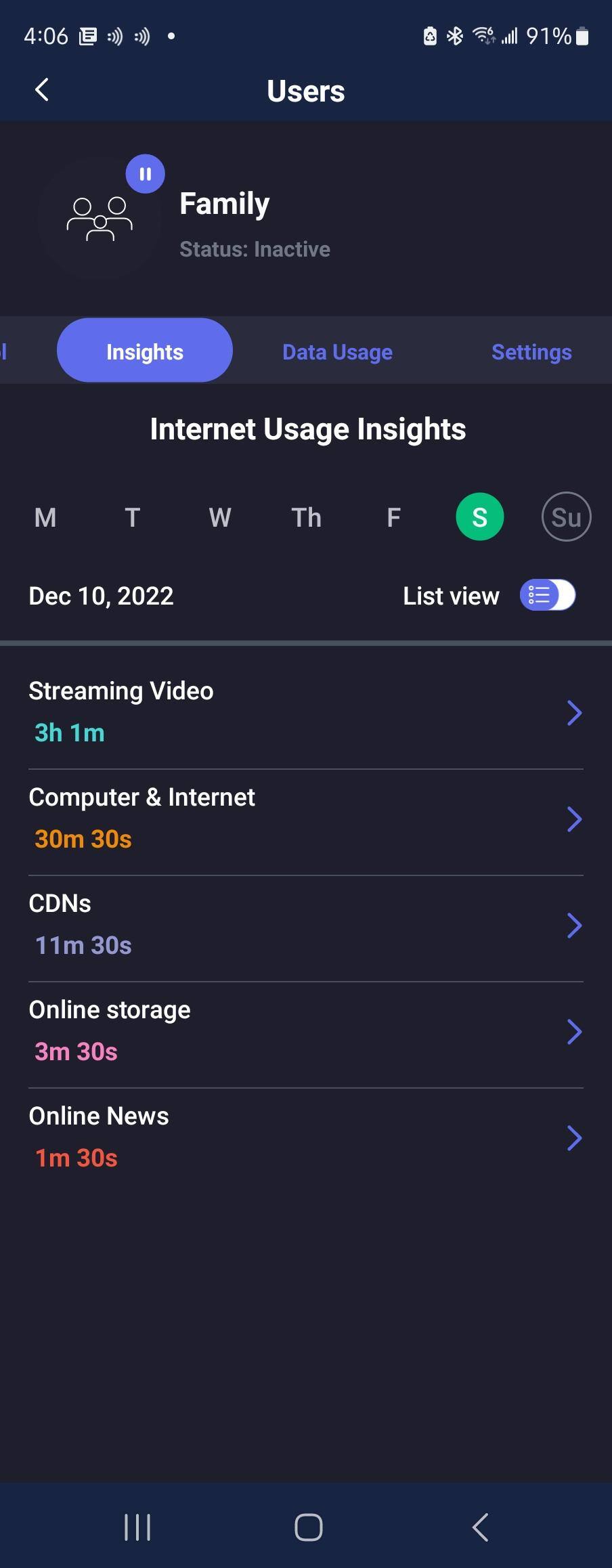This screenshot has width=612, height=1568.
Task: Toggle the List view switch
Action: tap(547, 596)
